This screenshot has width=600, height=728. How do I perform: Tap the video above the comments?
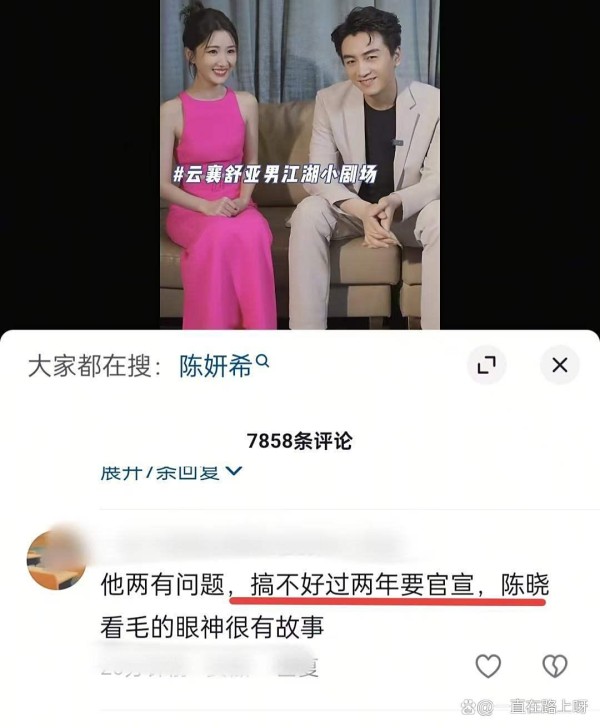300,165
